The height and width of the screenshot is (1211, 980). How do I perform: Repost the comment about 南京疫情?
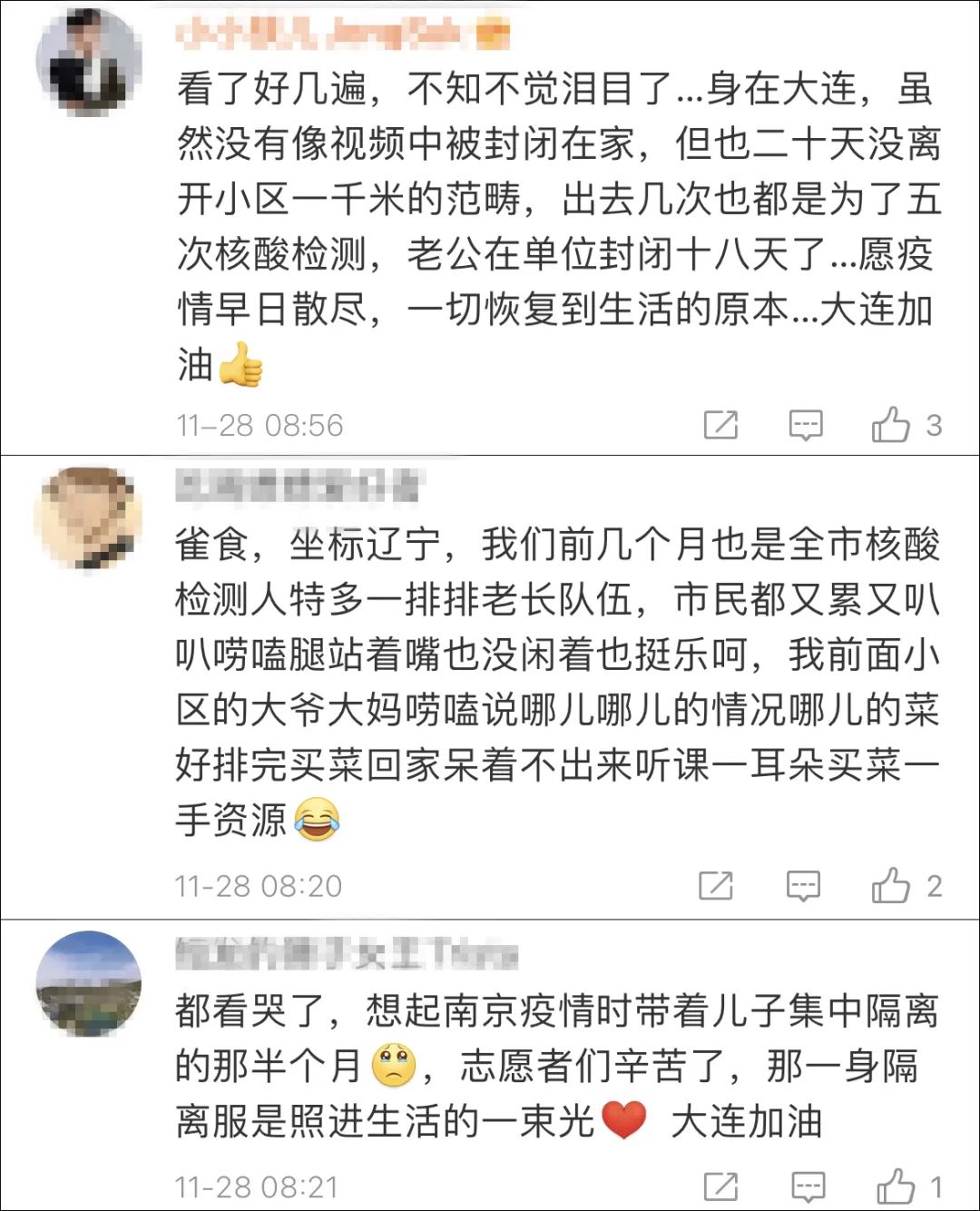click(721, 1186)
